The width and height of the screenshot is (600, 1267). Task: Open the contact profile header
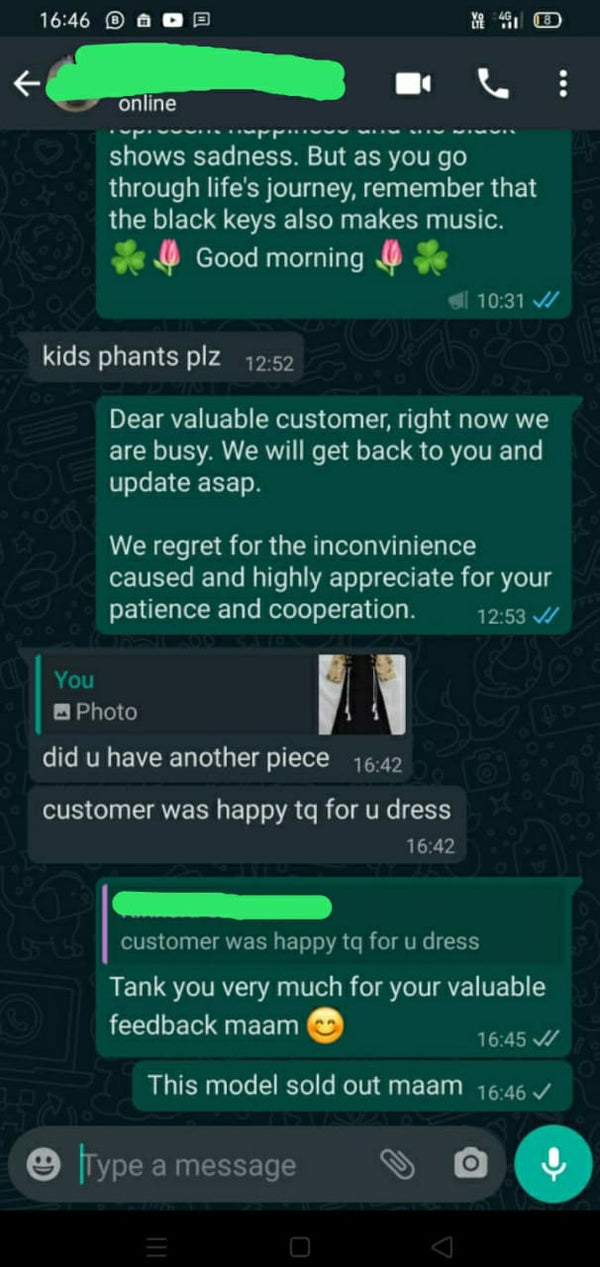tap(200, 84)
